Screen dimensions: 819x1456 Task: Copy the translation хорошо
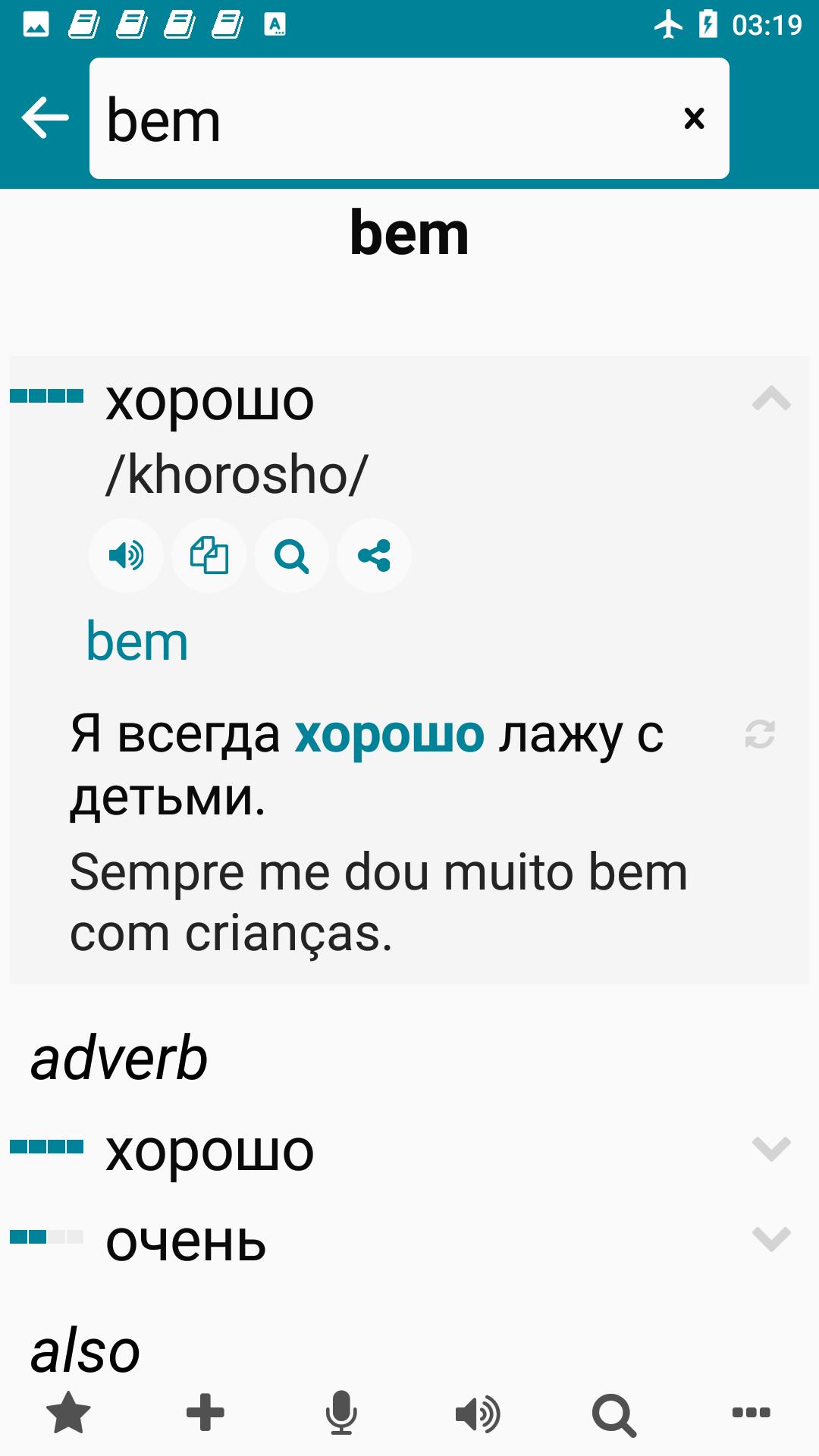point(209,556)
